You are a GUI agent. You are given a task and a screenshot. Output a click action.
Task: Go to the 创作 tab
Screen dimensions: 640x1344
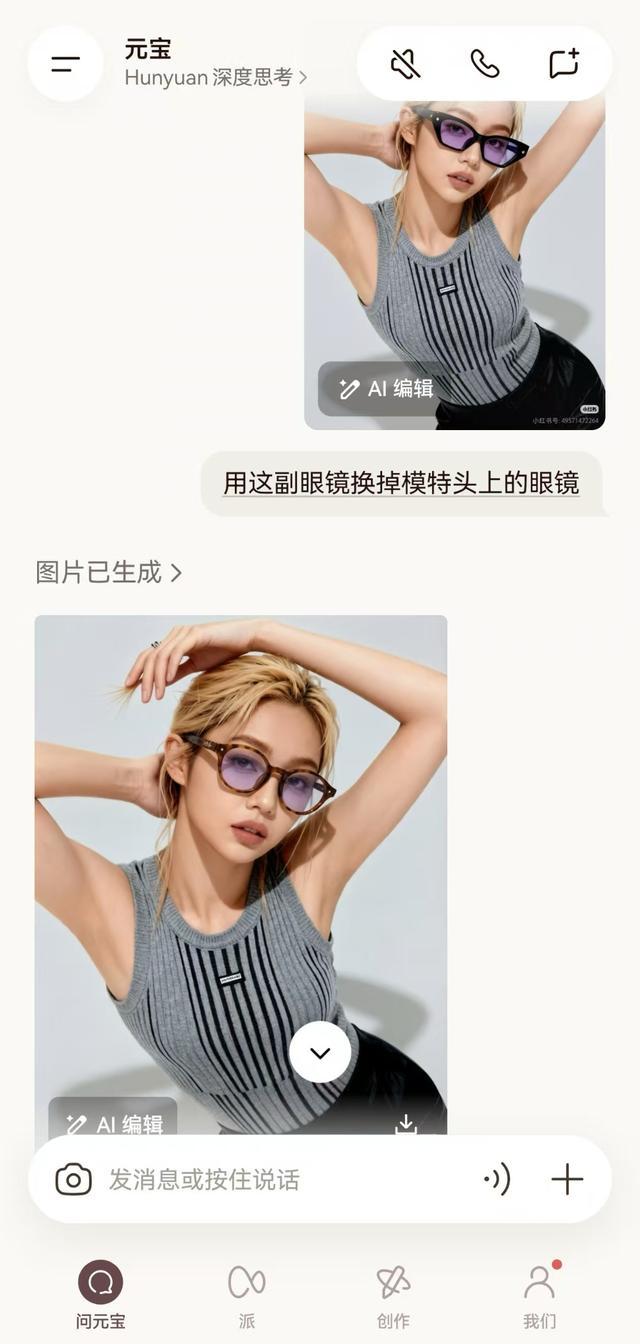click(x=393, y=1294)
